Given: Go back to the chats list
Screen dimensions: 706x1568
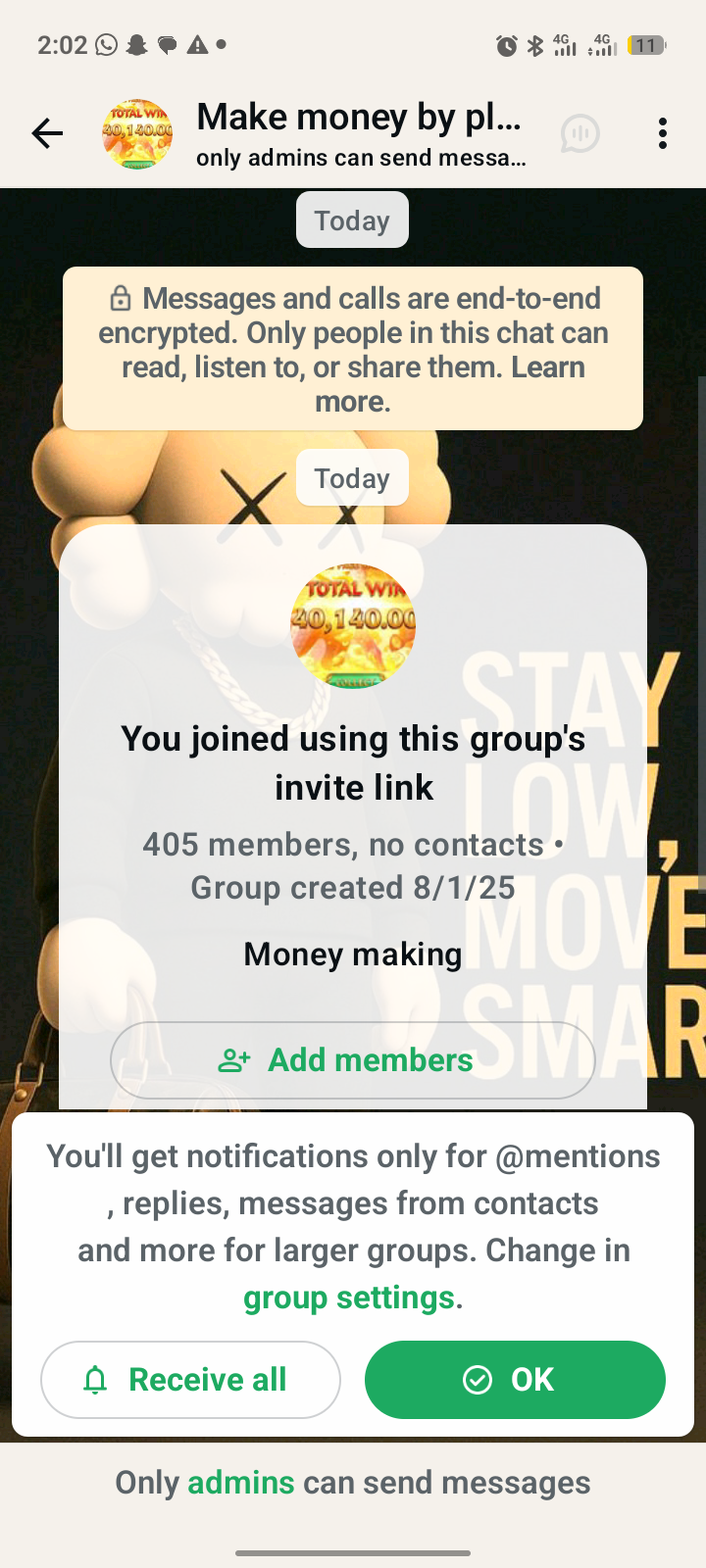Looking at the screenshot, I should (46, 133).
